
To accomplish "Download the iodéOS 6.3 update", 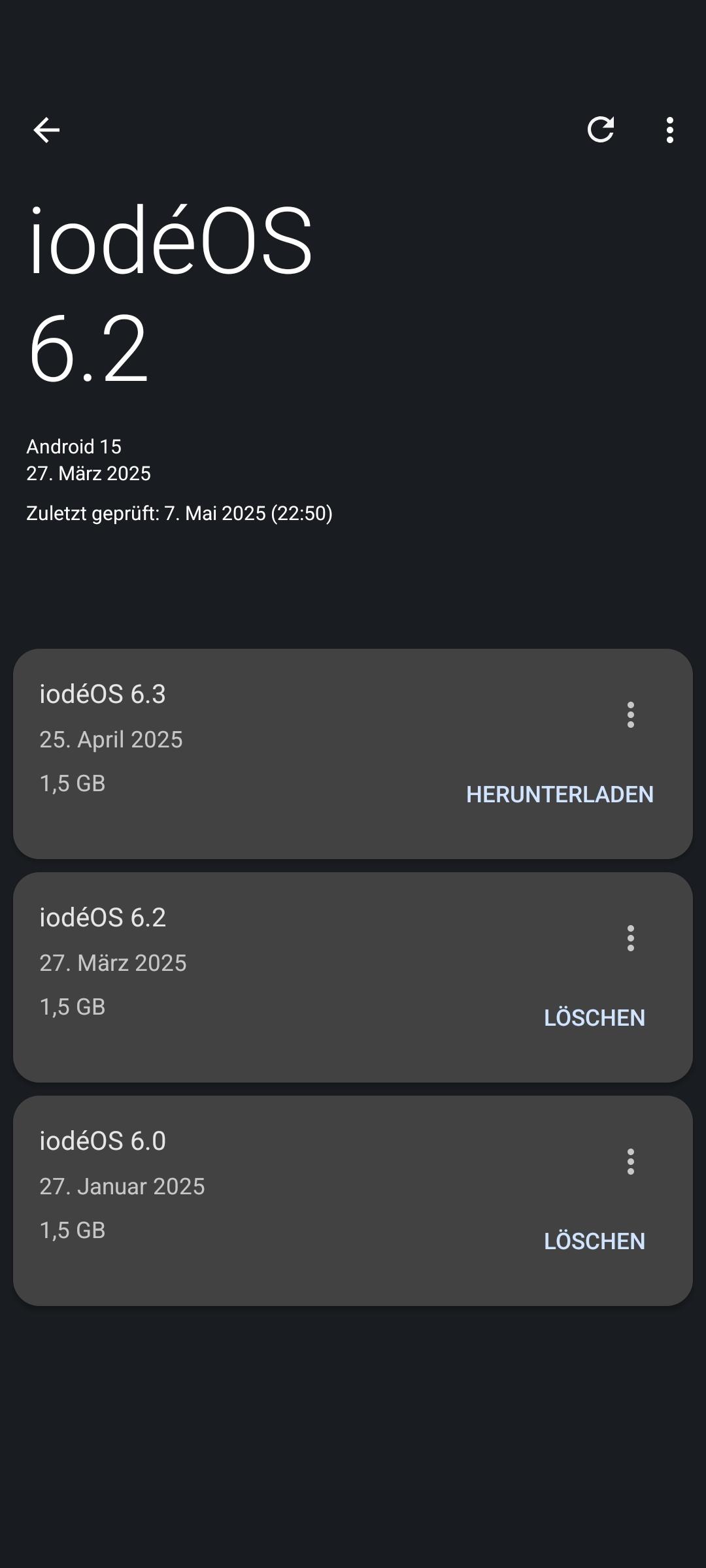I will click(x=560, y=794).
